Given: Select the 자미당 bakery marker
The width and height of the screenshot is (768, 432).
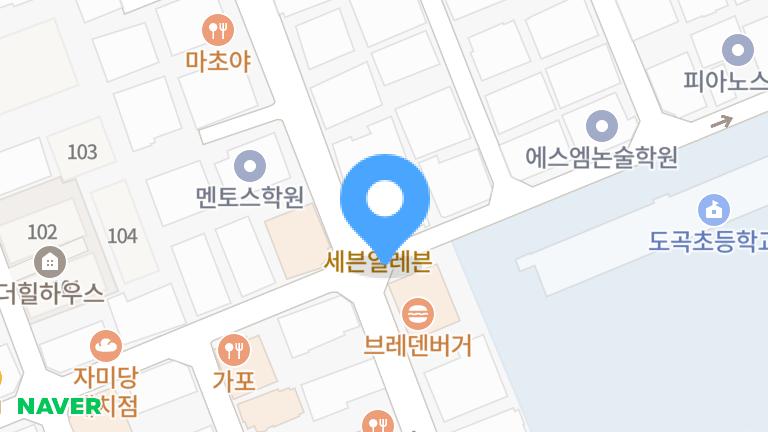Looking at the screenshot, I should coord(105,347).
